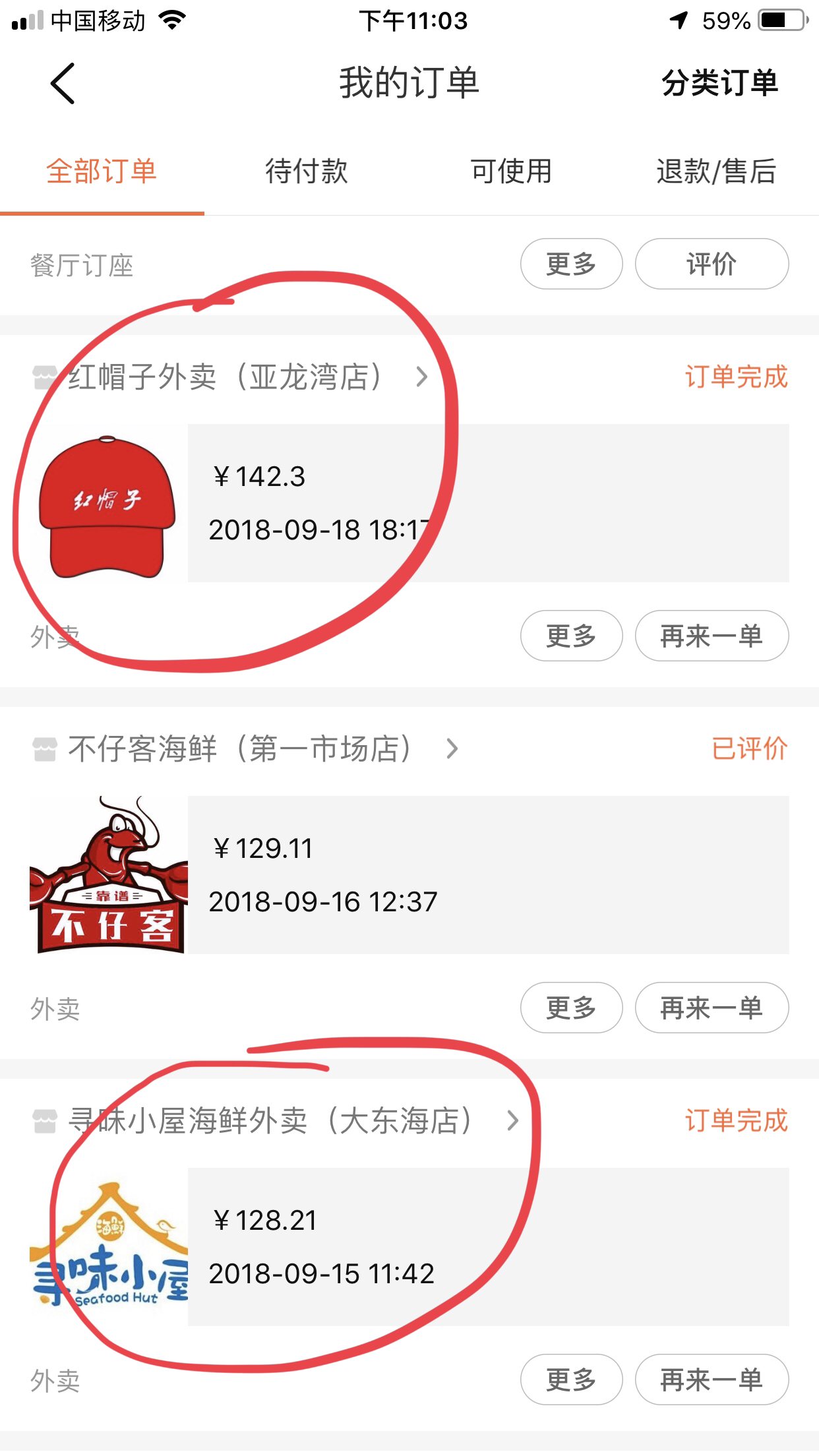
Task: Switch to the 可使用 tab
Action: (x=511, y=171)
